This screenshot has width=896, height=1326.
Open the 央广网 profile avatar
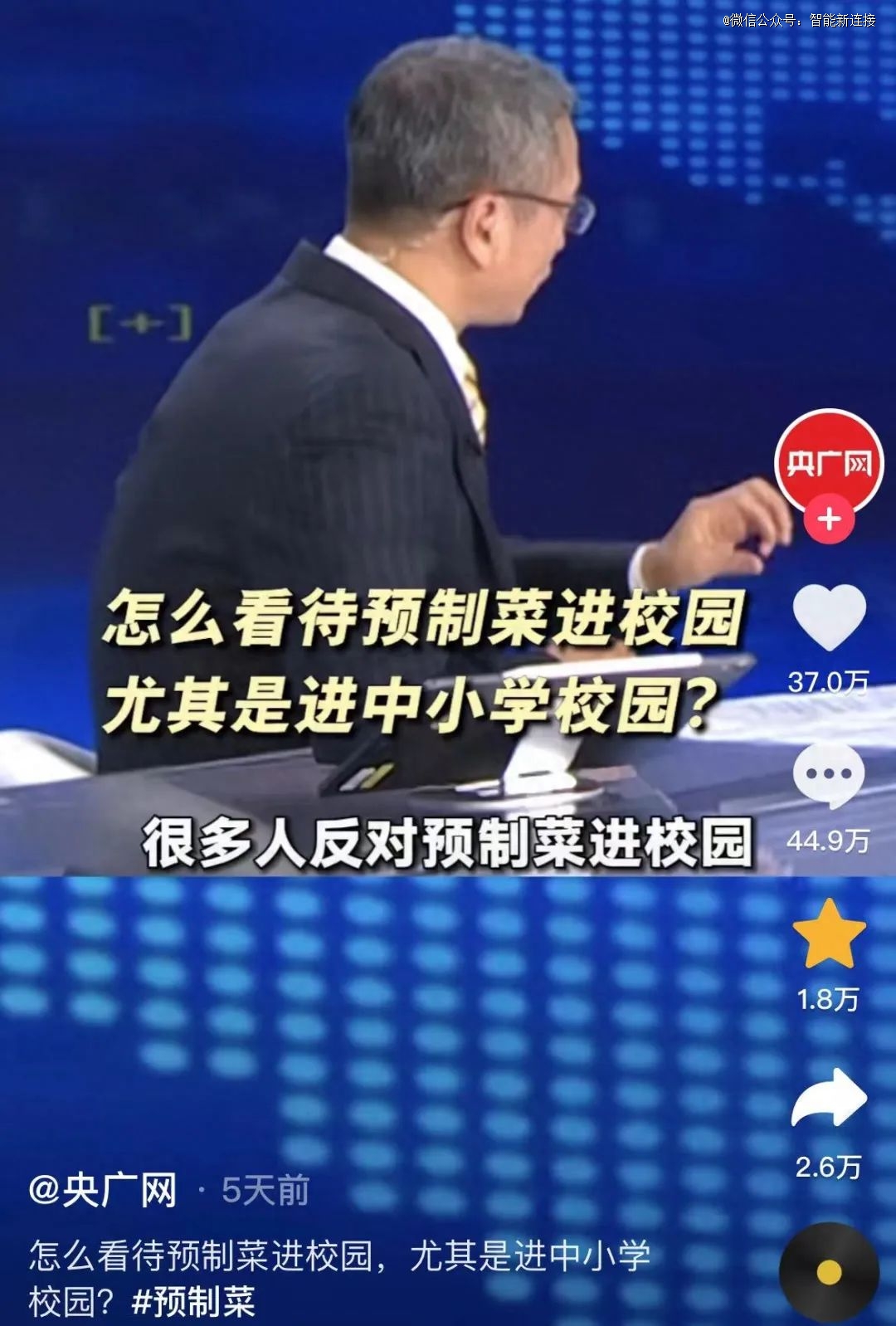[829, 461]
